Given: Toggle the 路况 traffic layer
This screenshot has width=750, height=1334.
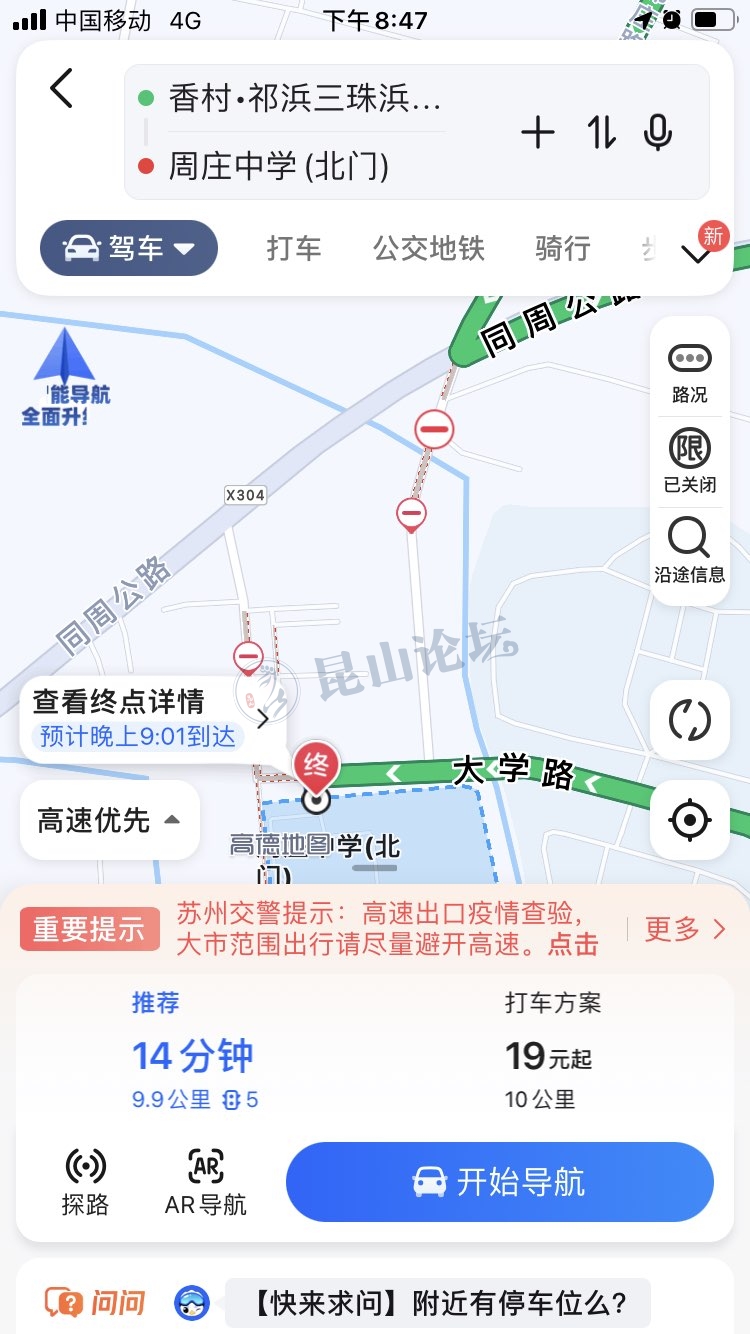Looking at the screenshot, I should click(689, 372).
